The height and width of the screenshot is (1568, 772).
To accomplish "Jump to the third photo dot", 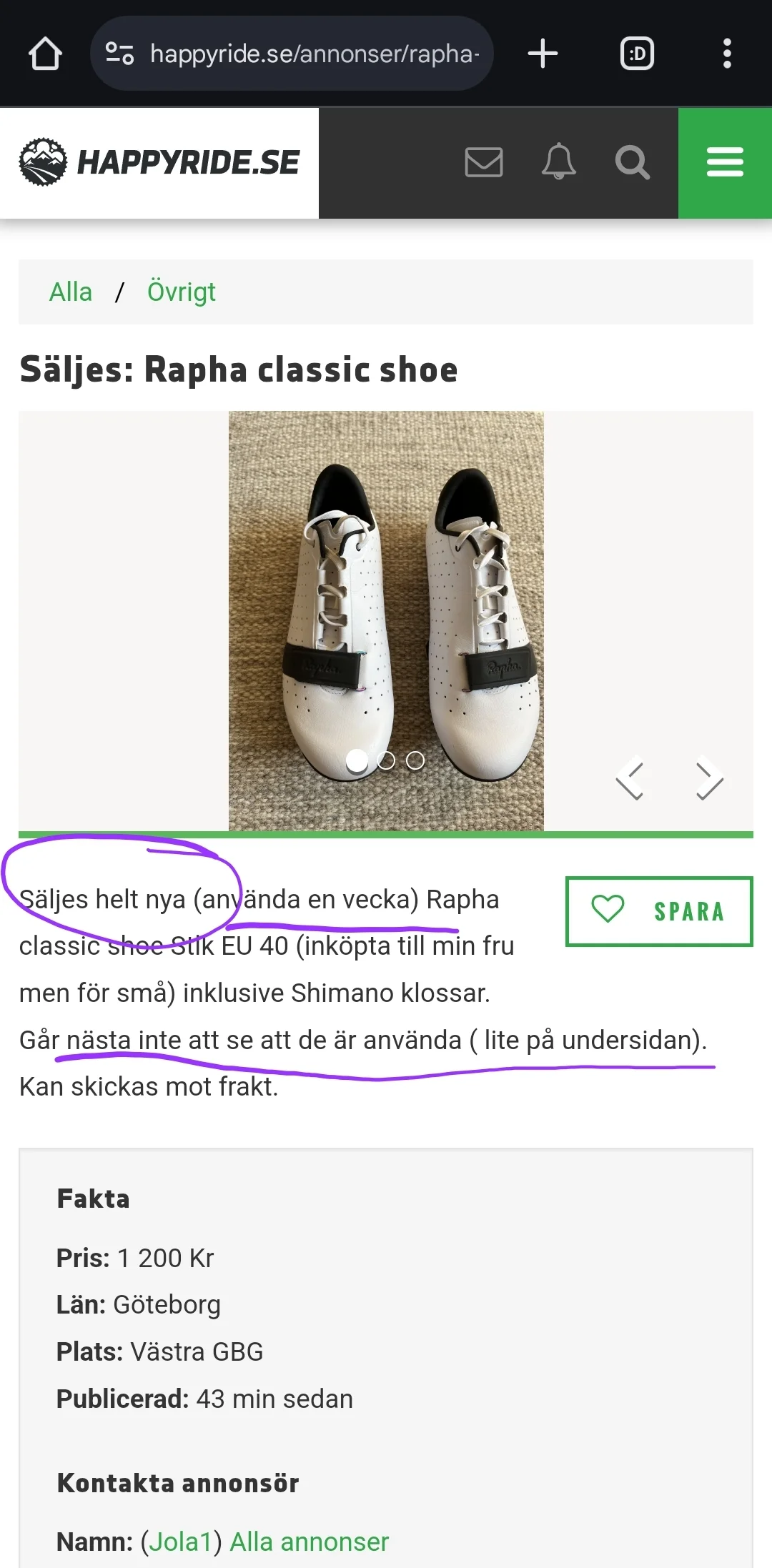I will tap(415, 761).
